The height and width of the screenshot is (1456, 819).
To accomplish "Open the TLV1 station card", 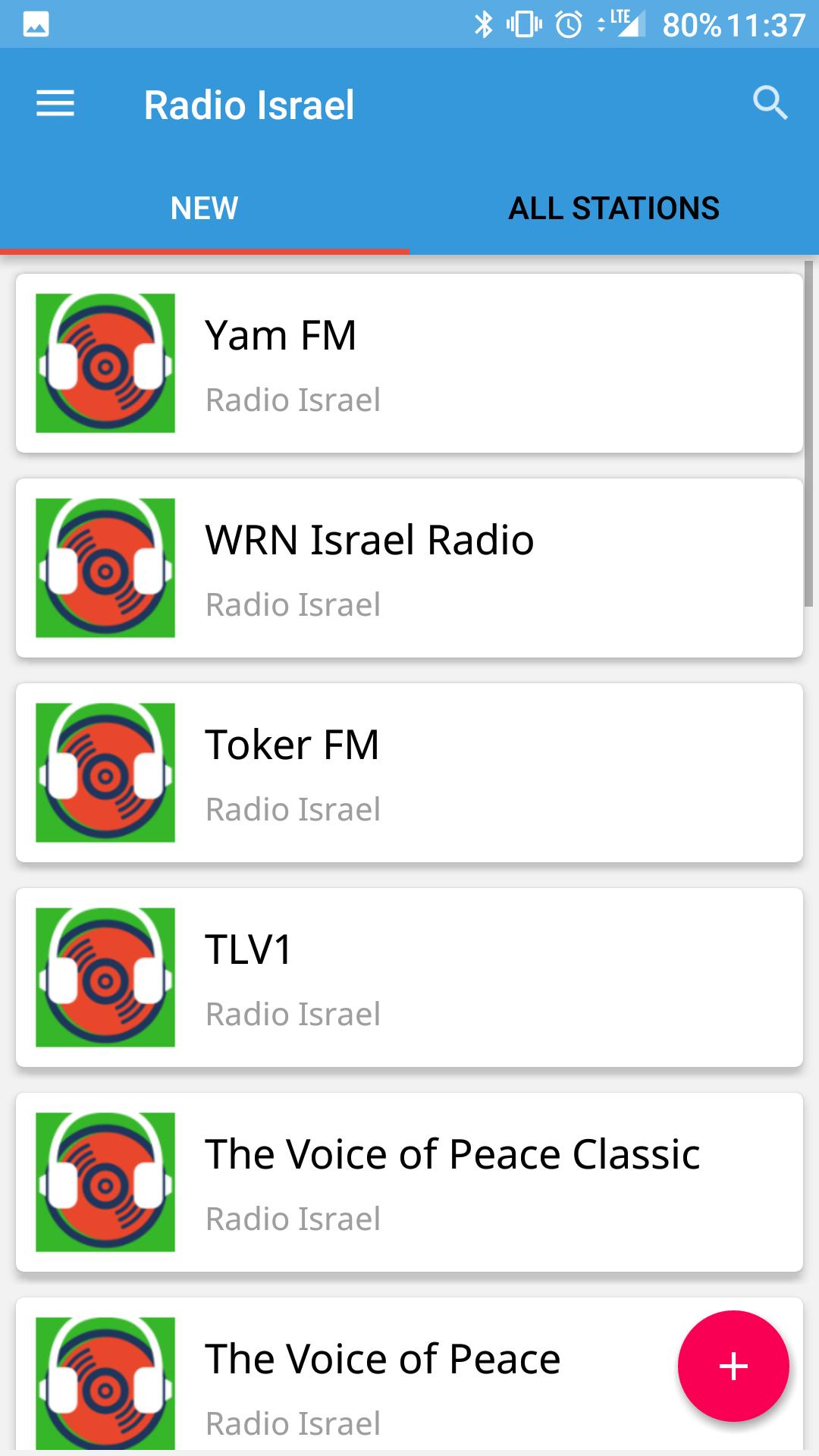I will 409,977.
